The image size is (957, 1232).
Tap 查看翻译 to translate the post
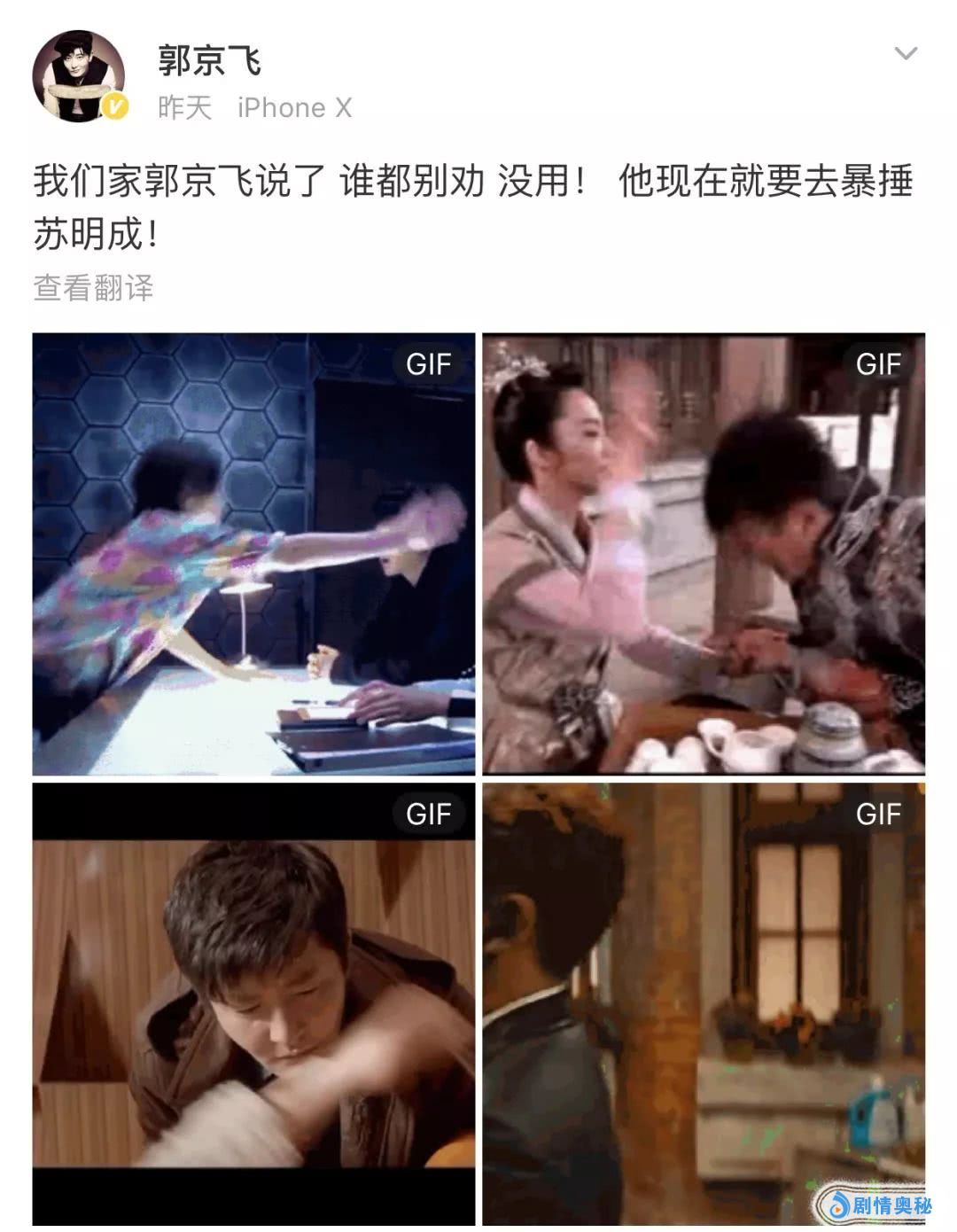pyautogui.click(x=93, y=288)
